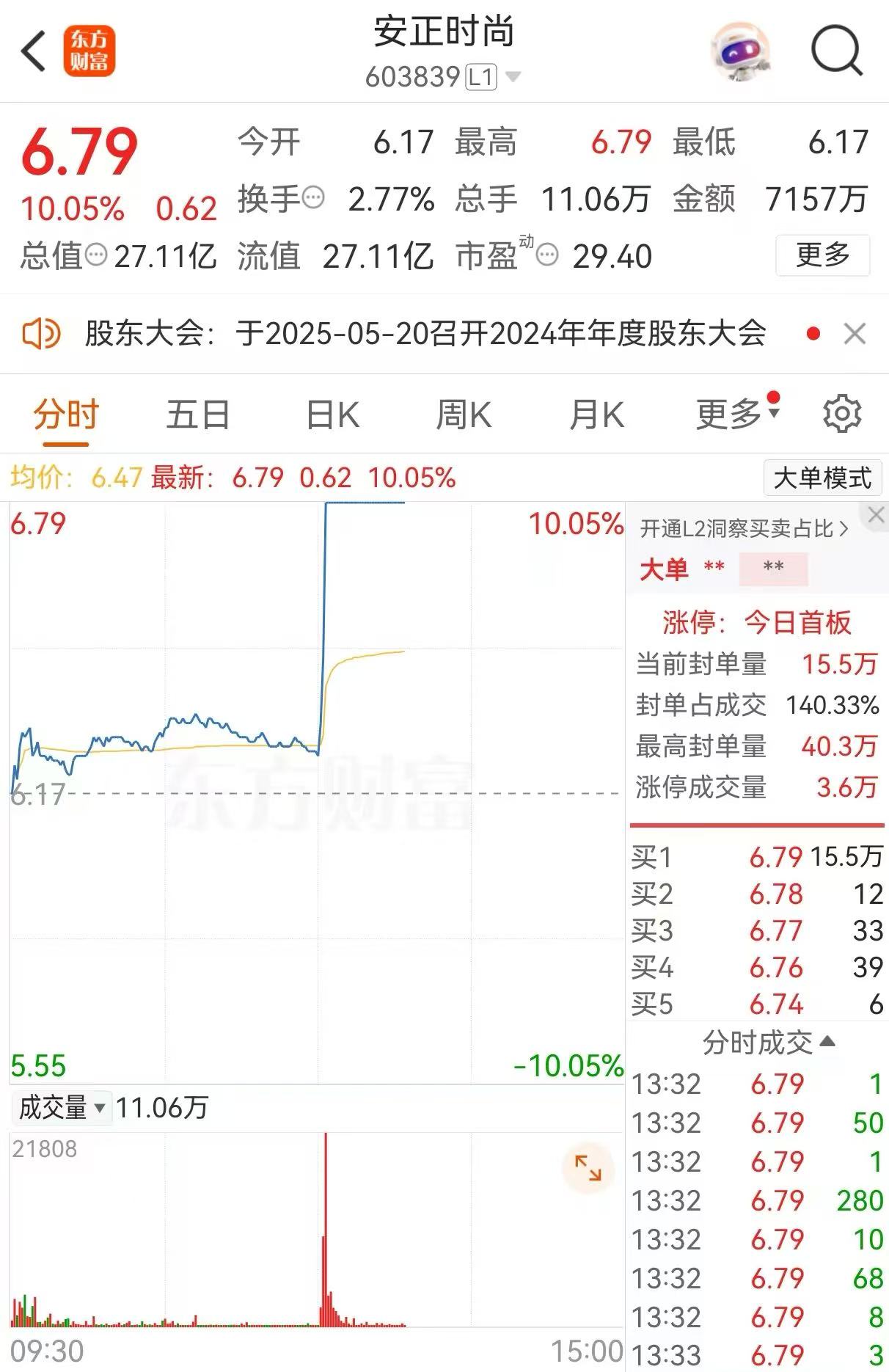The width and height of the screenshot is (889, 1372).
Task: Switch to the 五日 chart tab
Action: pos(197,415)
